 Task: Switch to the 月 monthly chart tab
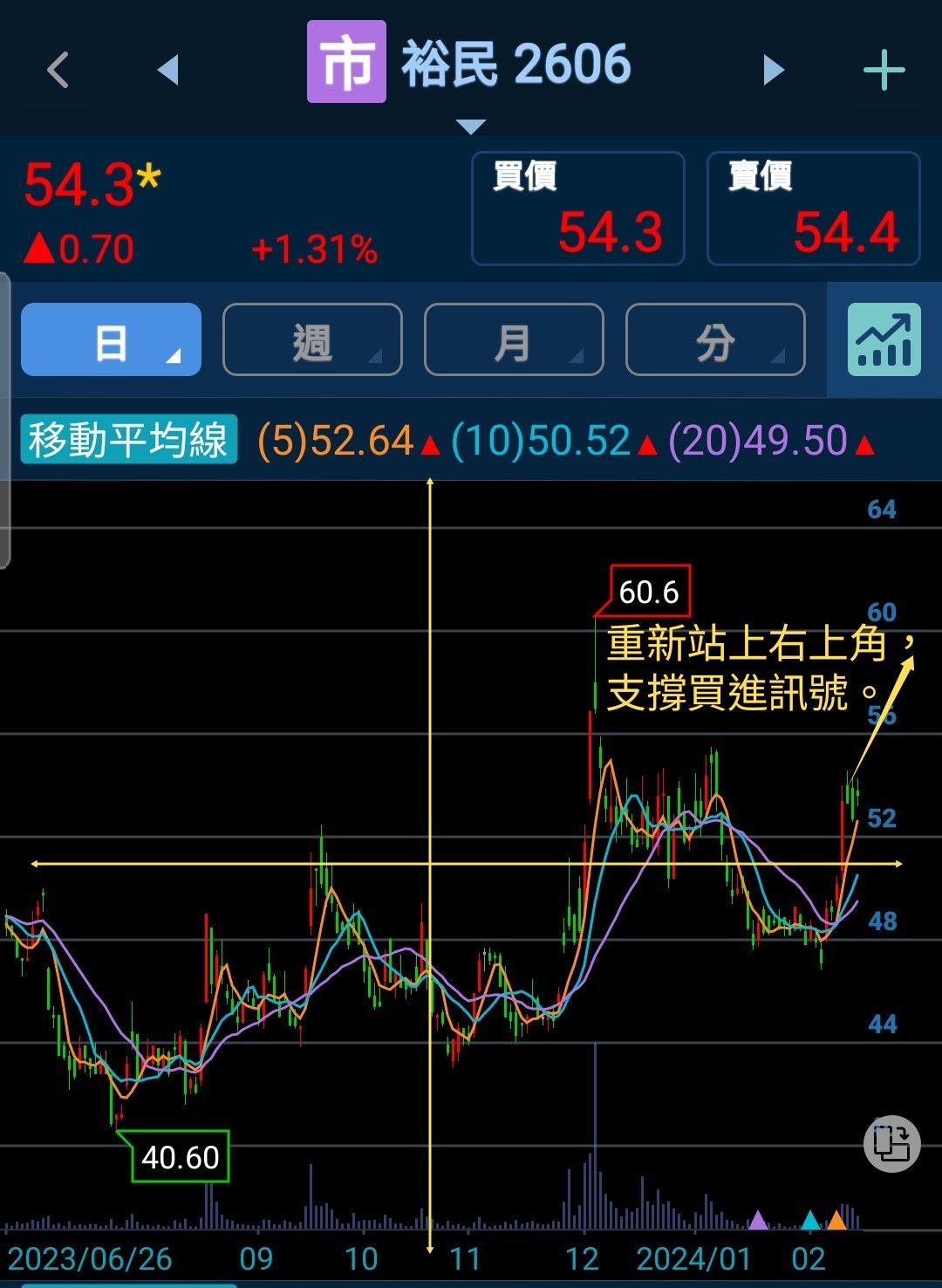[x=513, y=340]
